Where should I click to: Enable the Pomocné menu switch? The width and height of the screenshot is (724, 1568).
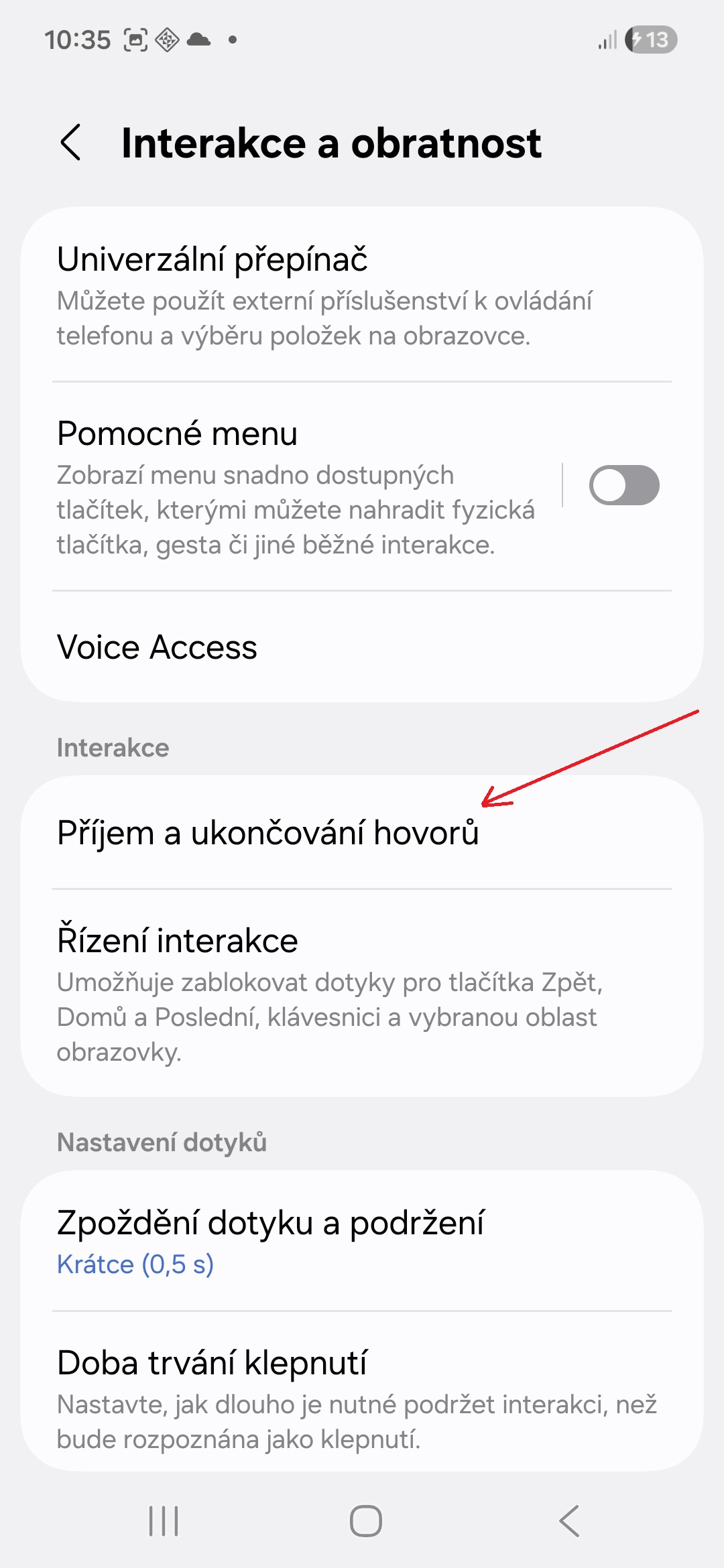624,485
